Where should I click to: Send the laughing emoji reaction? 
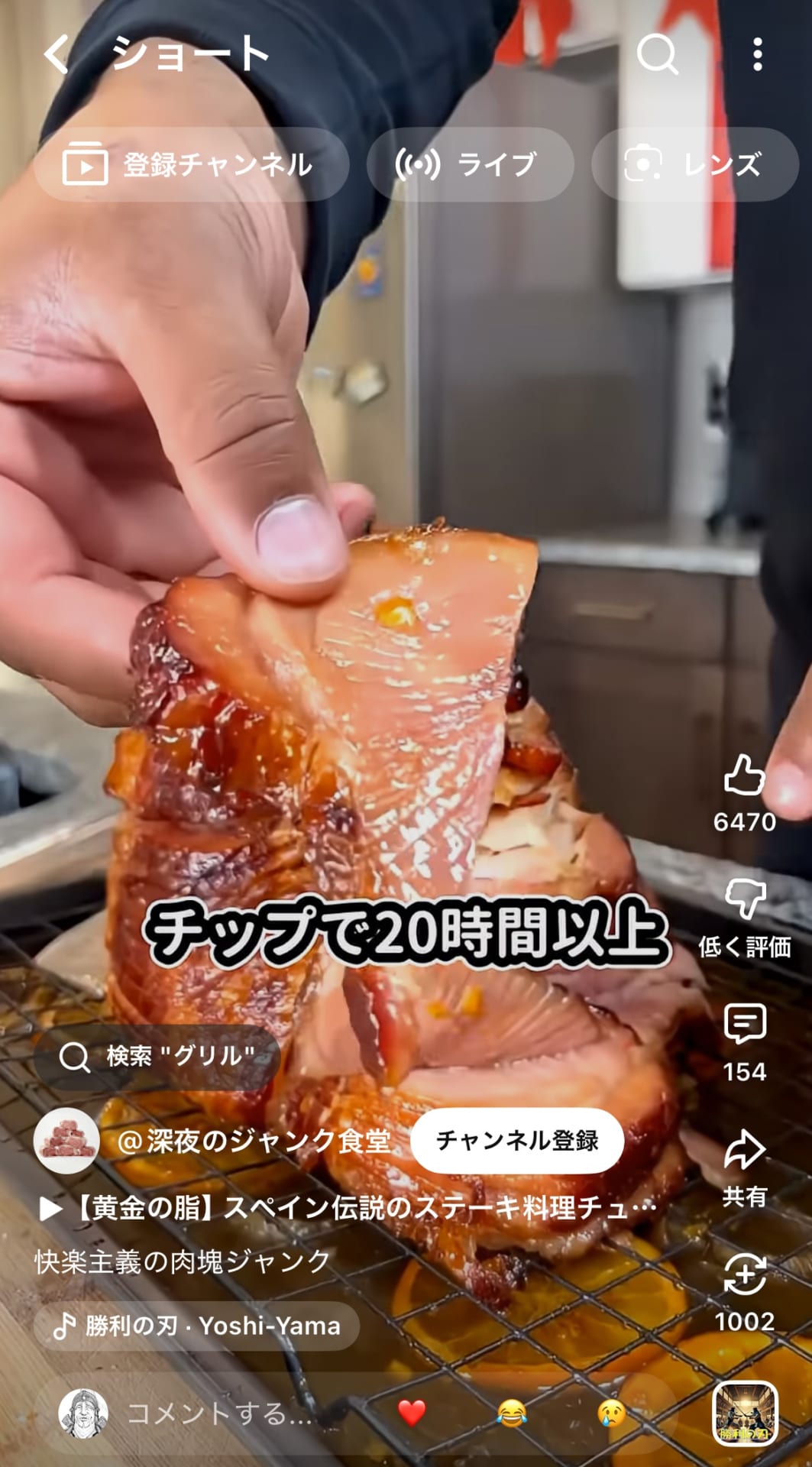512,1414
